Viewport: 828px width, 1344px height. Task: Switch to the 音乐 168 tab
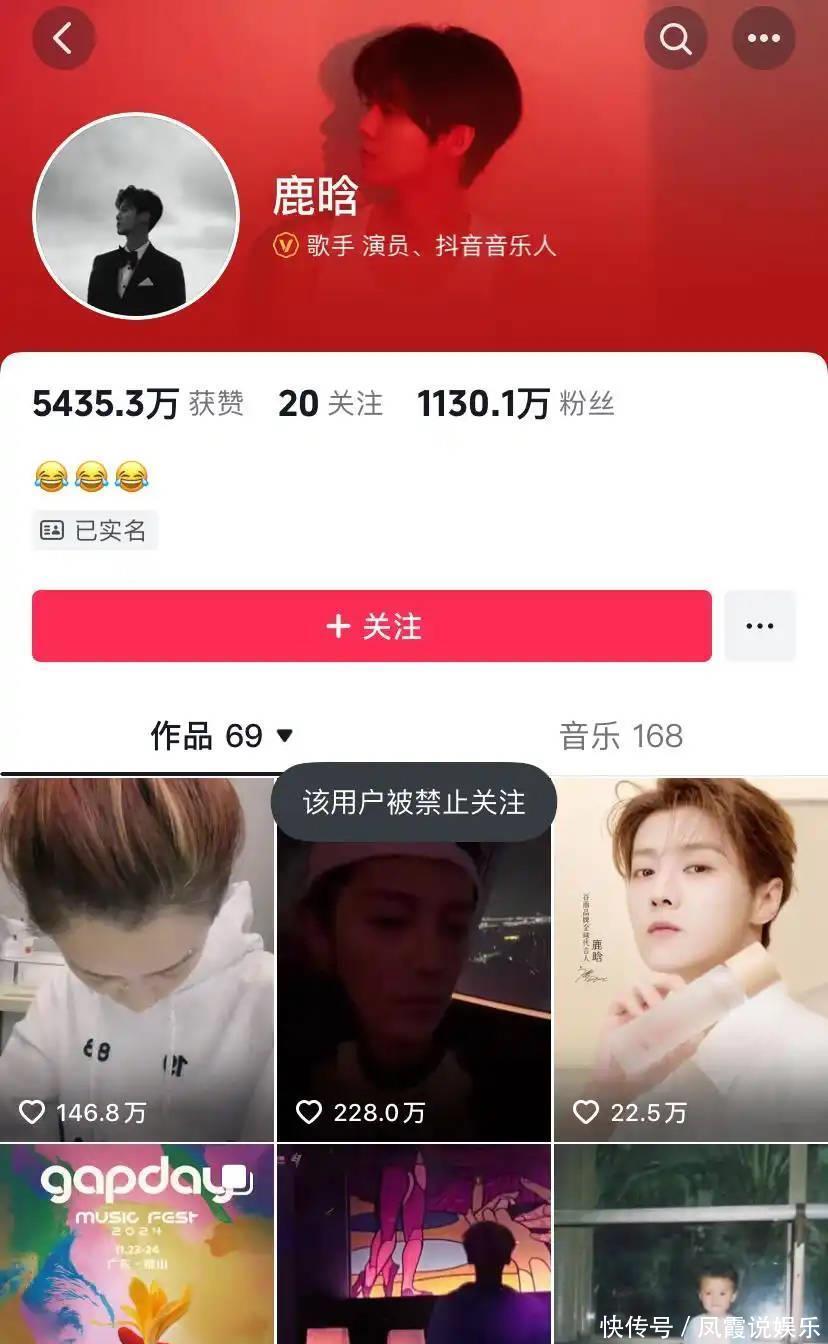coord(620,736)
